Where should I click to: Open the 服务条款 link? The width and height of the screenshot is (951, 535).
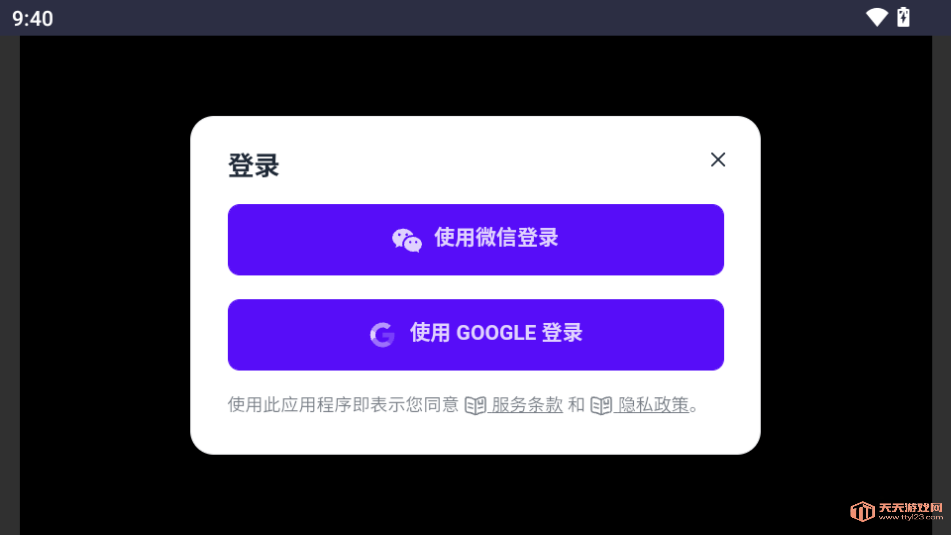pos(526,405)
